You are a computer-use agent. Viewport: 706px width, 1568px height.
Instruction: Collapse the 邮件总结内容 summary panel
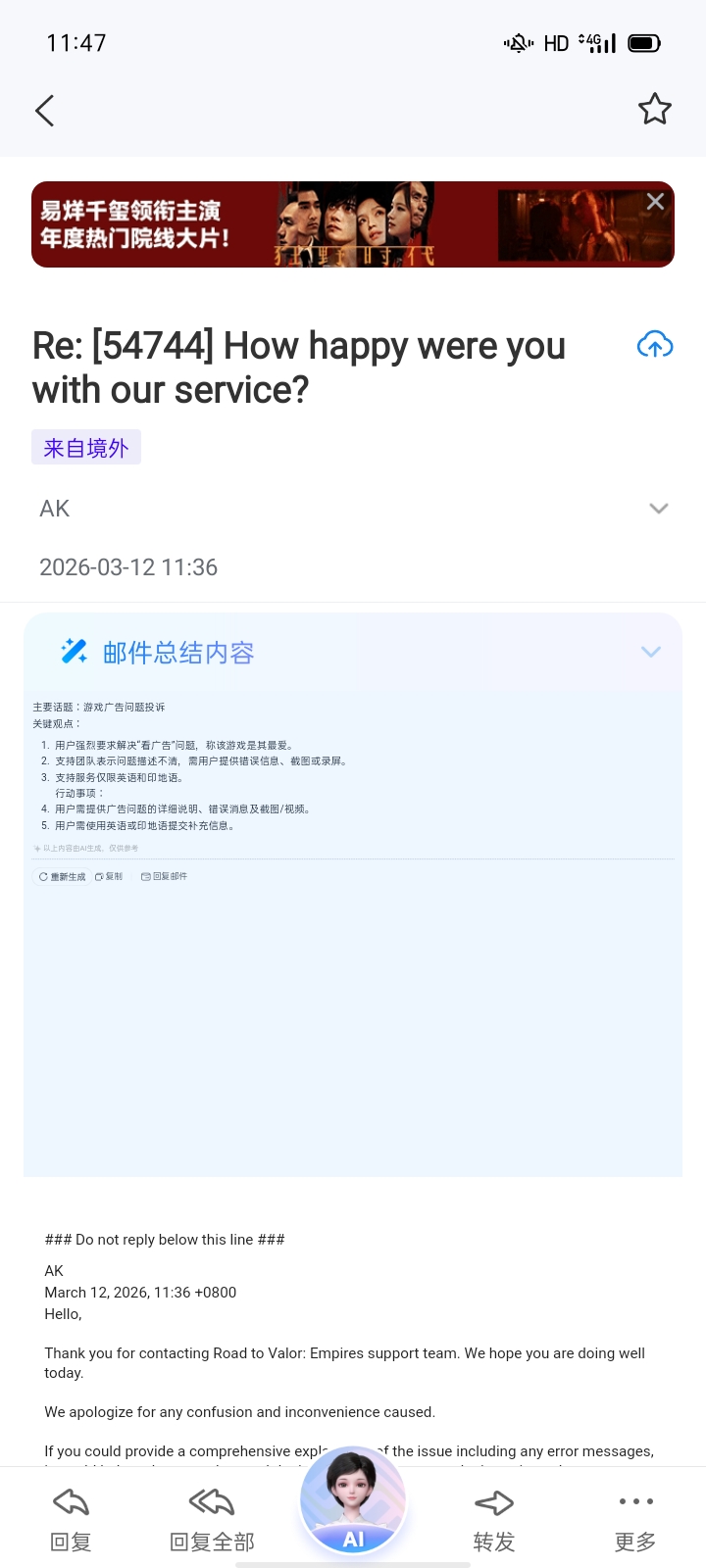point(650,652)
